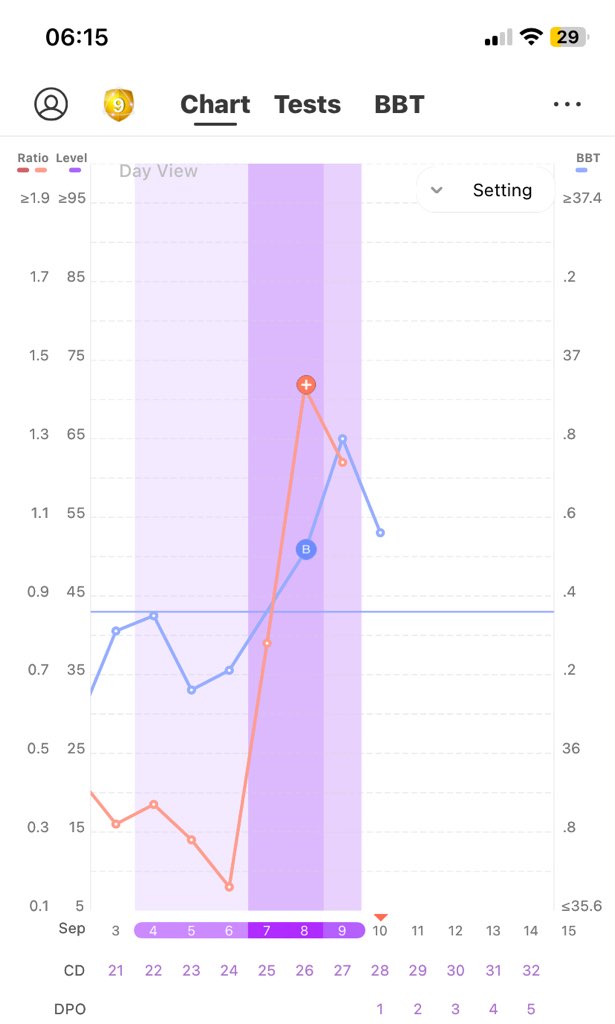This screenshot has width=615, height=1024.
Task: Select the Chart tab
Action: point(215,105)
